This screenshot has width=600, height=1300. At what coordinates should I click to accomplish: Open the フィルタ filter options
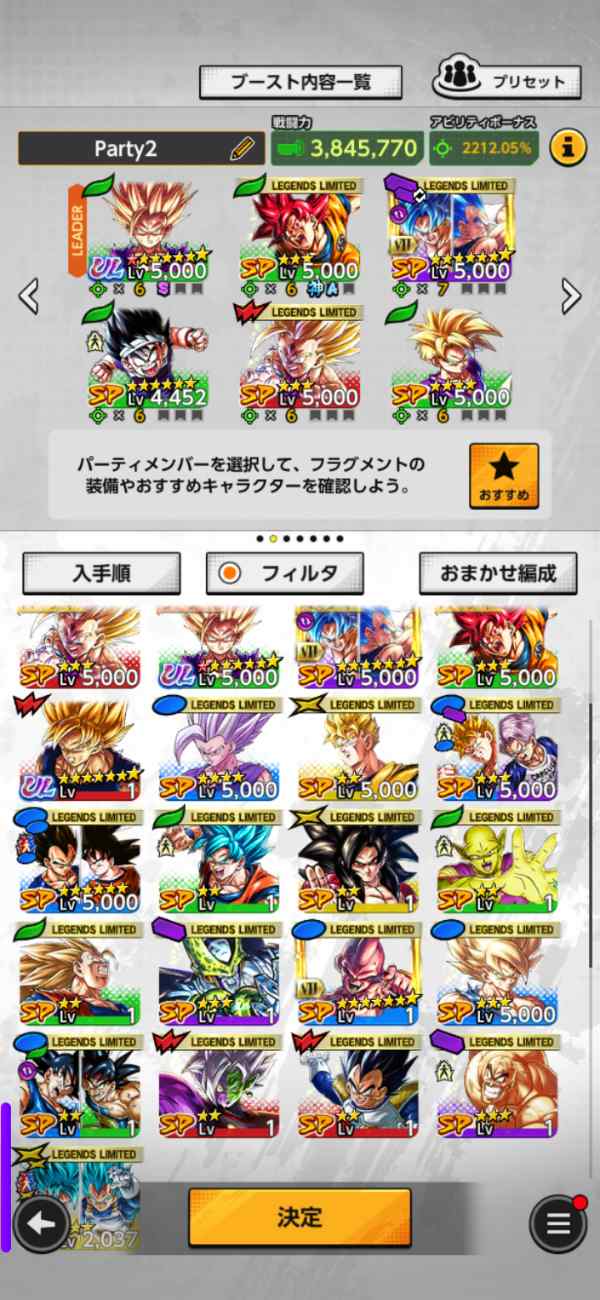[x=285, y=574]
